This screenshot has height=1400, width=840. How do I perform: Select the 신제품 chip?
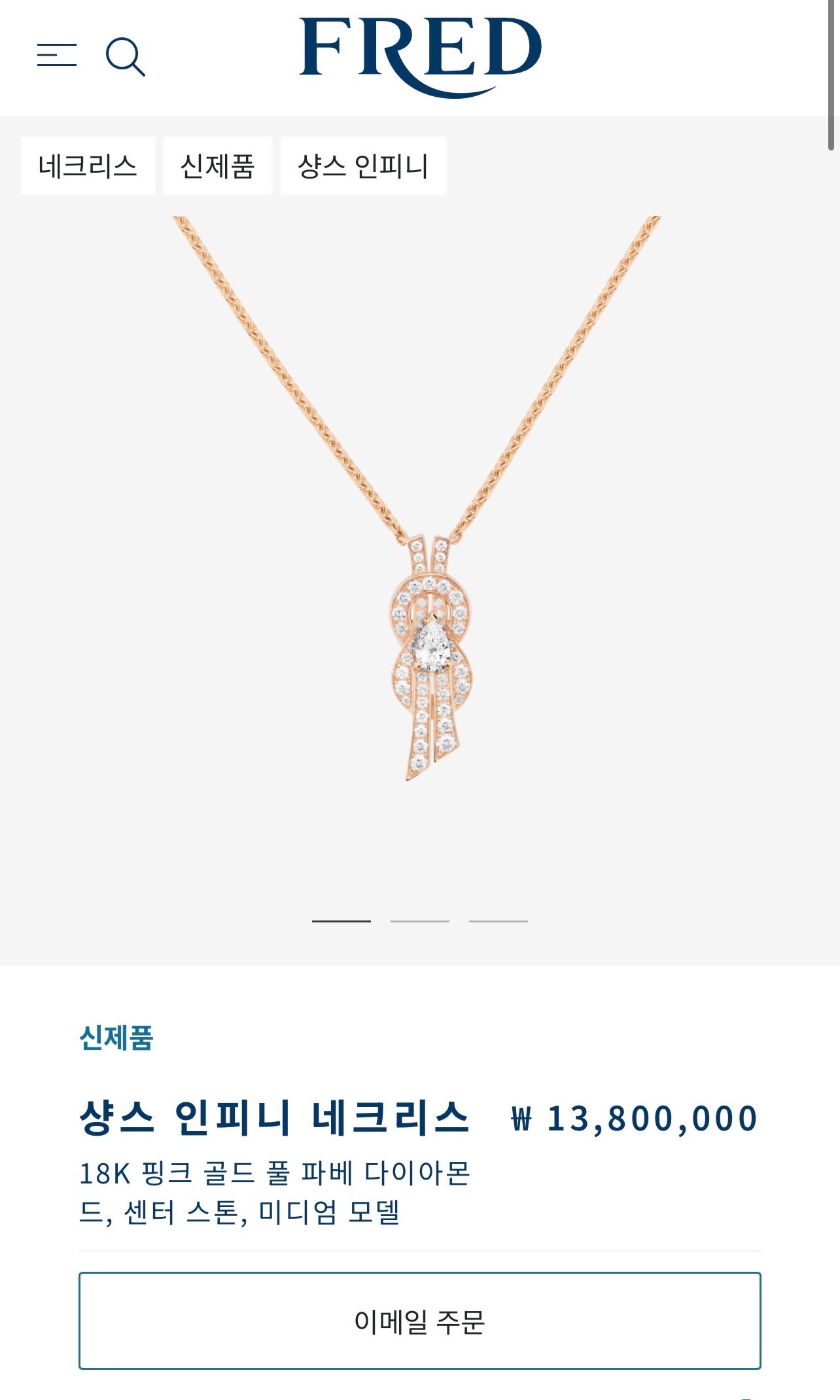click(217, 166)
